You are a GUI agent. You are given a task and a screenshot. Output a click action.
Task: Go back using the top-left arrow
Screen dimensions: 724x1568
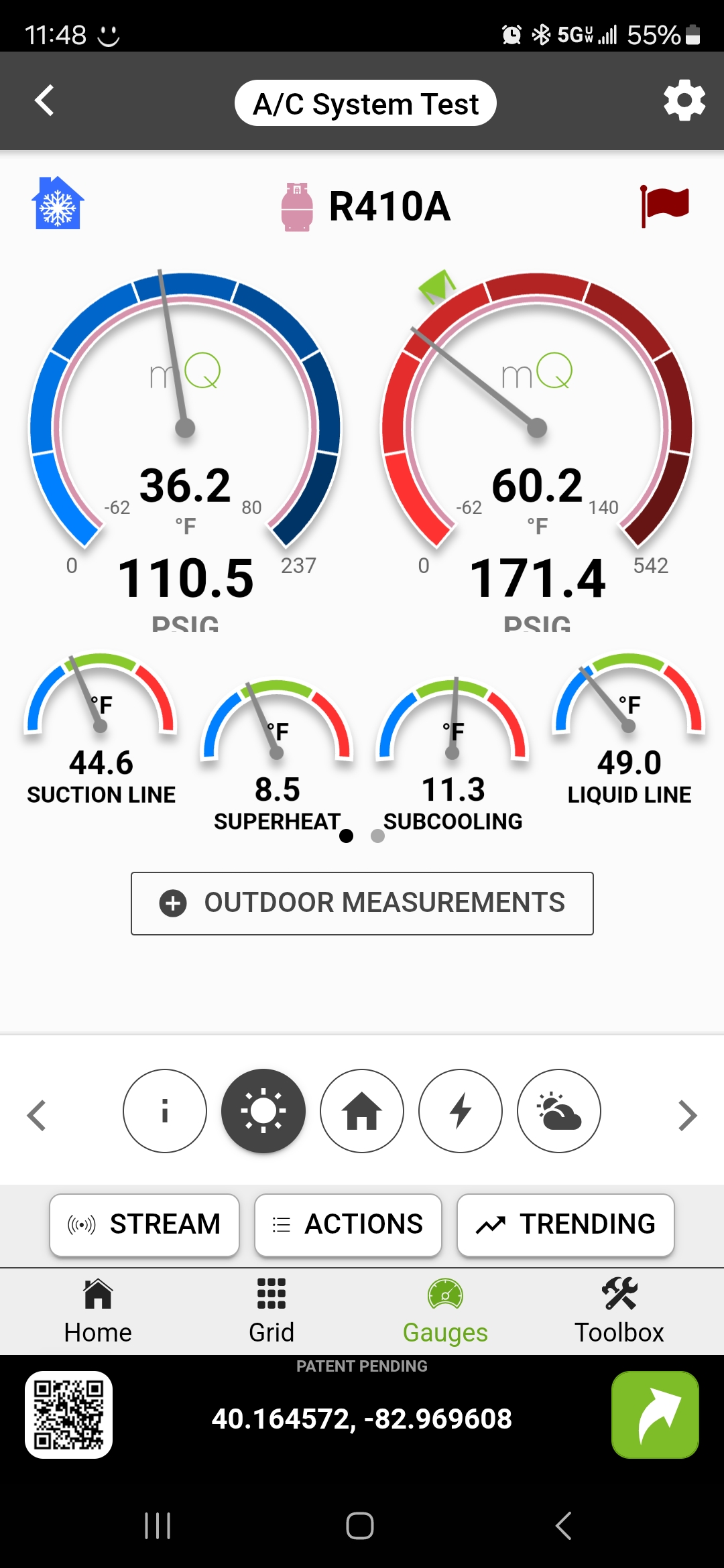(44, 101)
